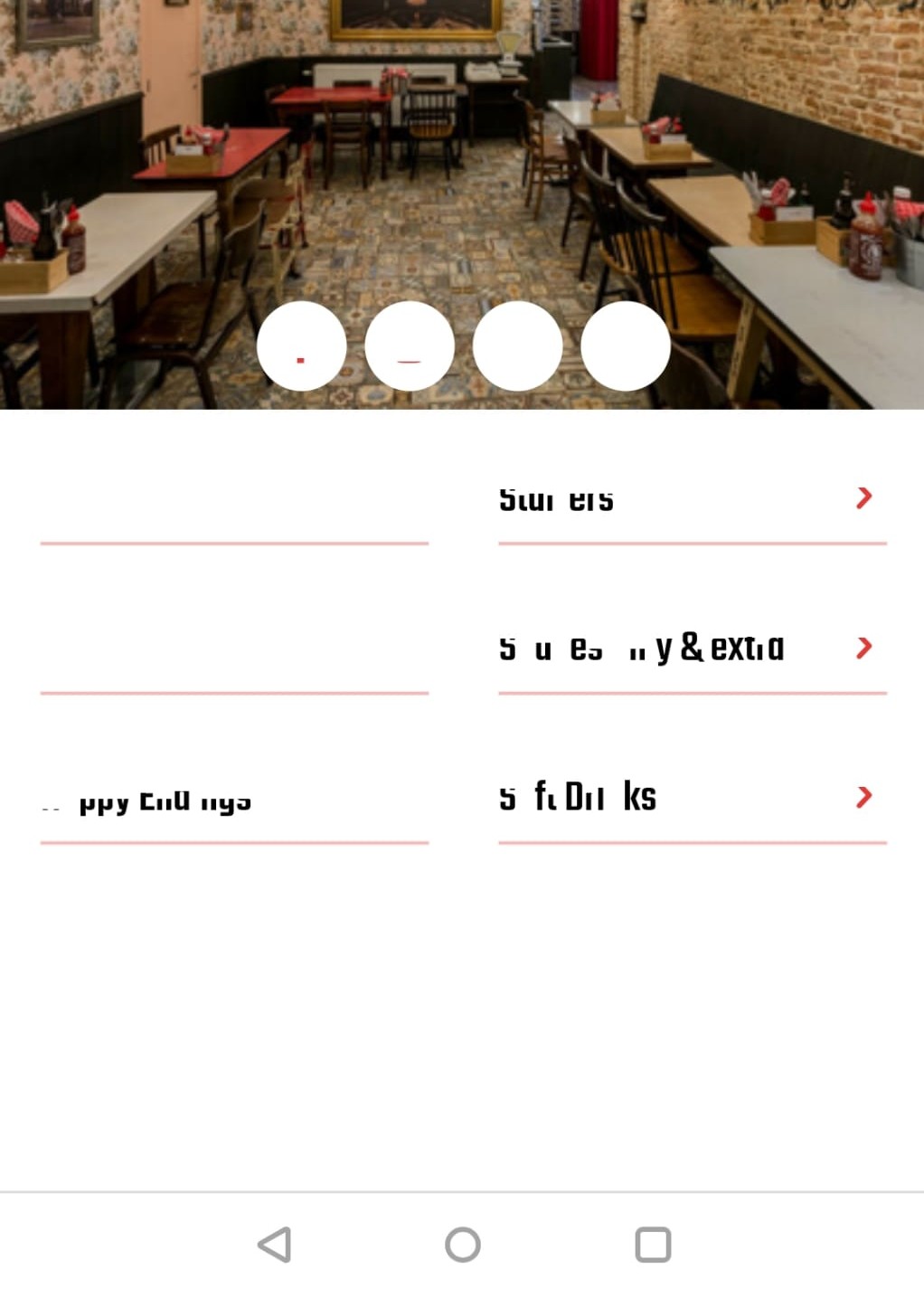Tap the circular button with the red dash
The image size is (924, 1297).
[x=410, y=346]
